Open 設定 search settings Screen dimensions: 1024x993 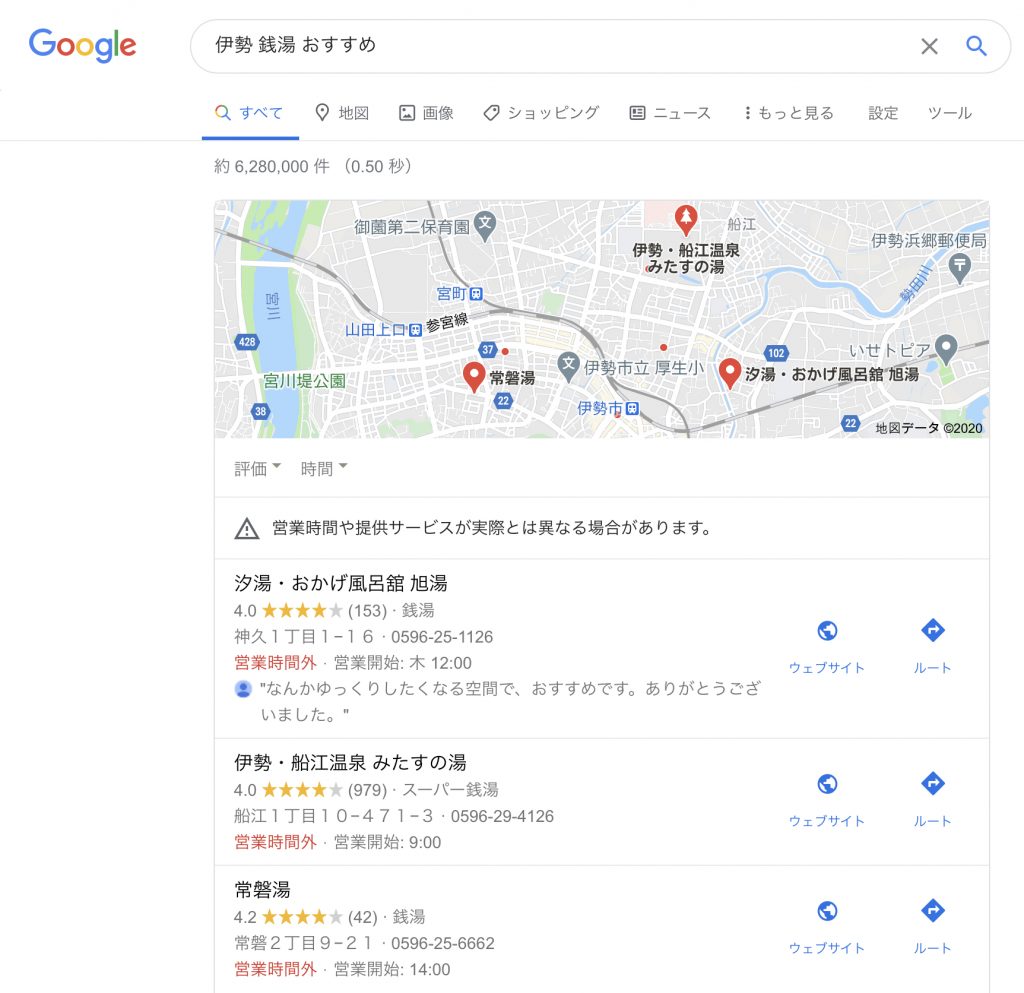click(x=883, y=113)
